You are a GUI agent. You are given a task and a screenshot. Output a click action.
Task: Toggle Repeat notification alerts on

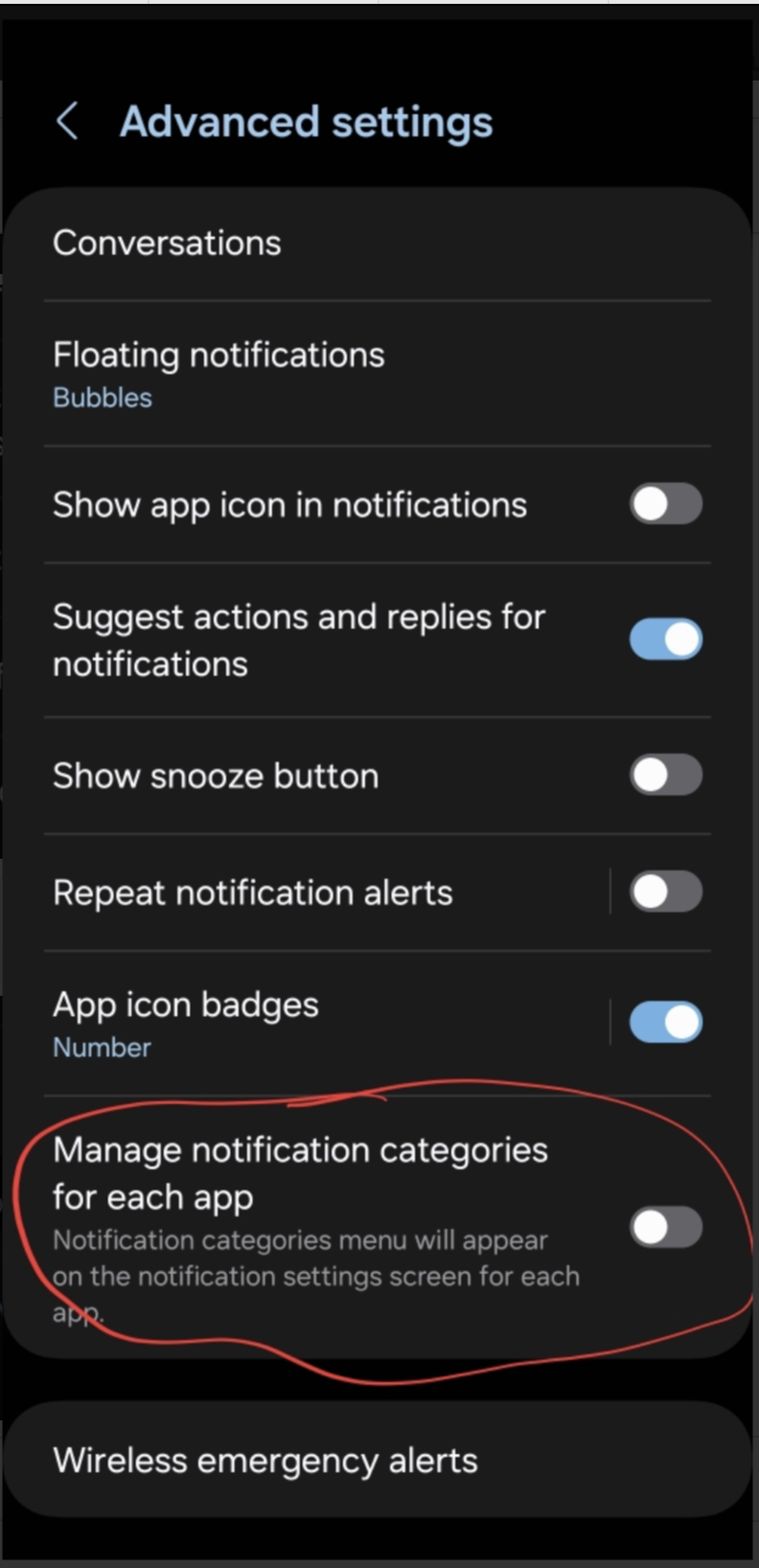tap(664, 891)
